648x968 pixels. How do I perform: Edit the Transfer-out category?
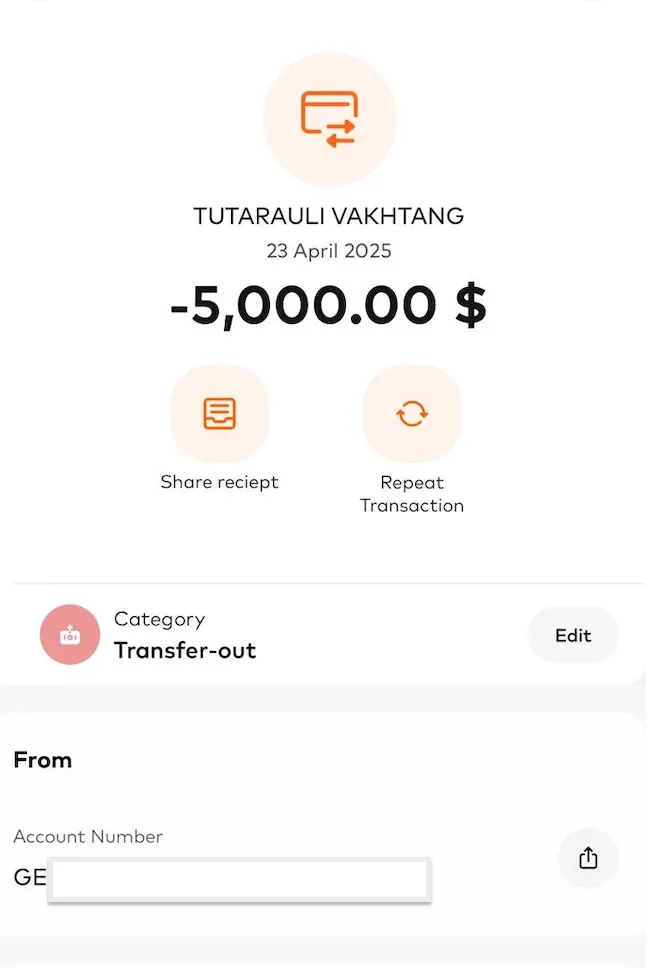coord(573,635)
